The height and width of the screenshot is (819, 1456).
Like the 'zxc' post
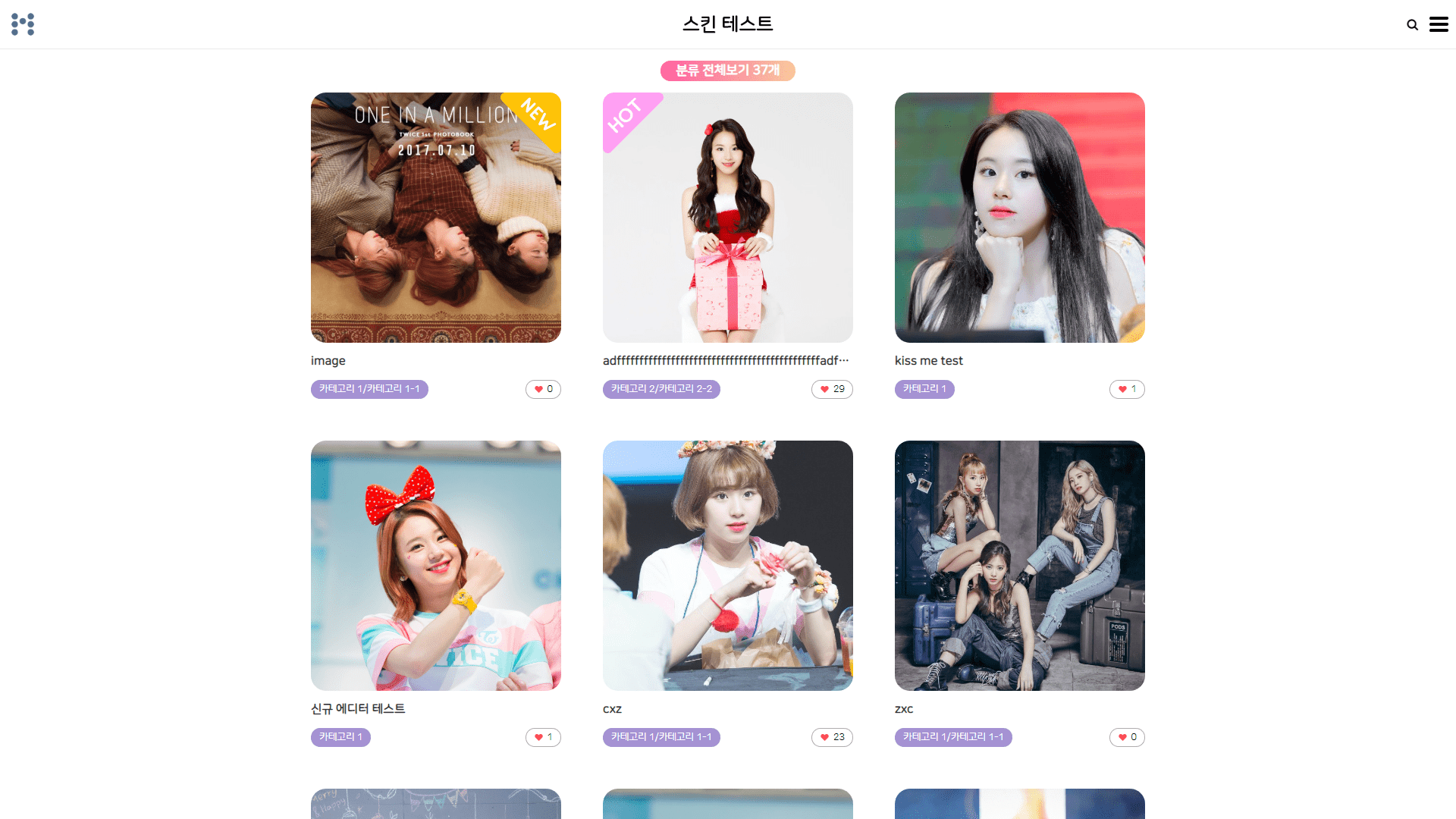point(1127,737)
